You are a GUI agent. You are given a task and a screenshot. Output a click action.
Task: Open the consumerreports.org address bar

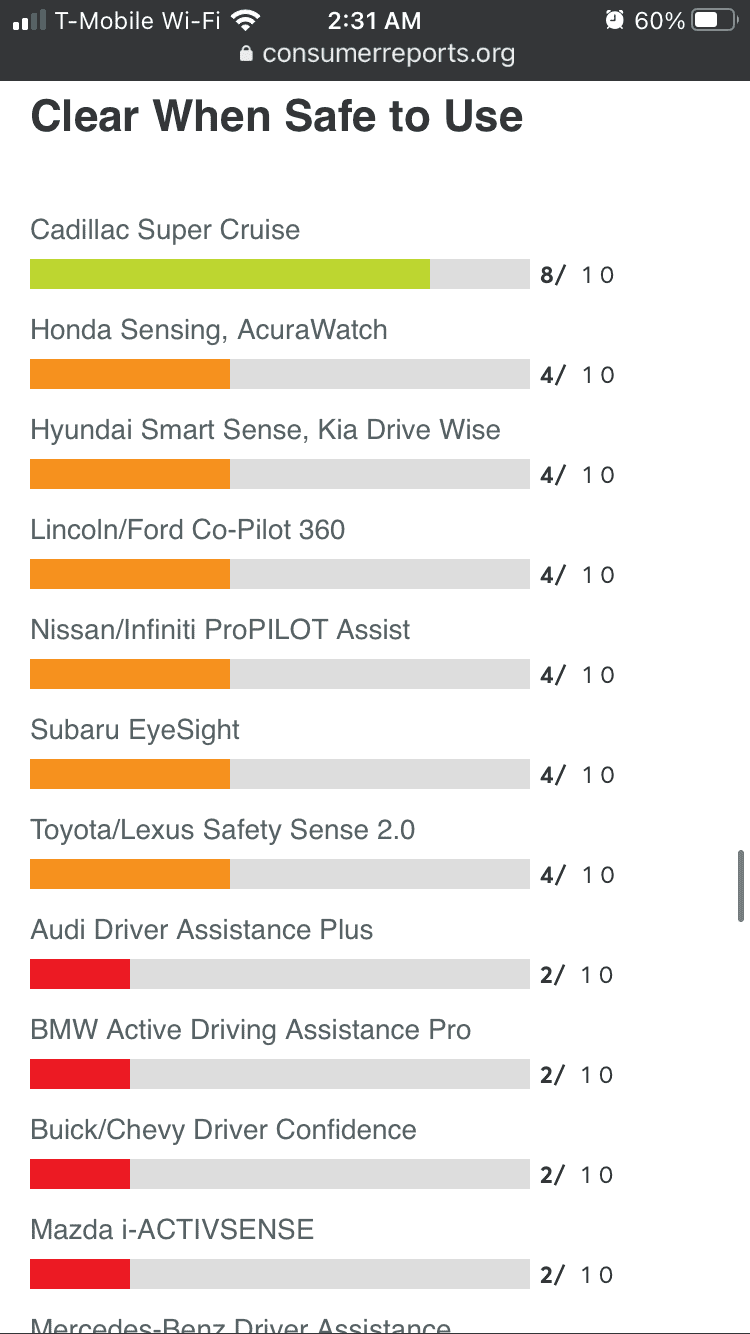[388, 53]
